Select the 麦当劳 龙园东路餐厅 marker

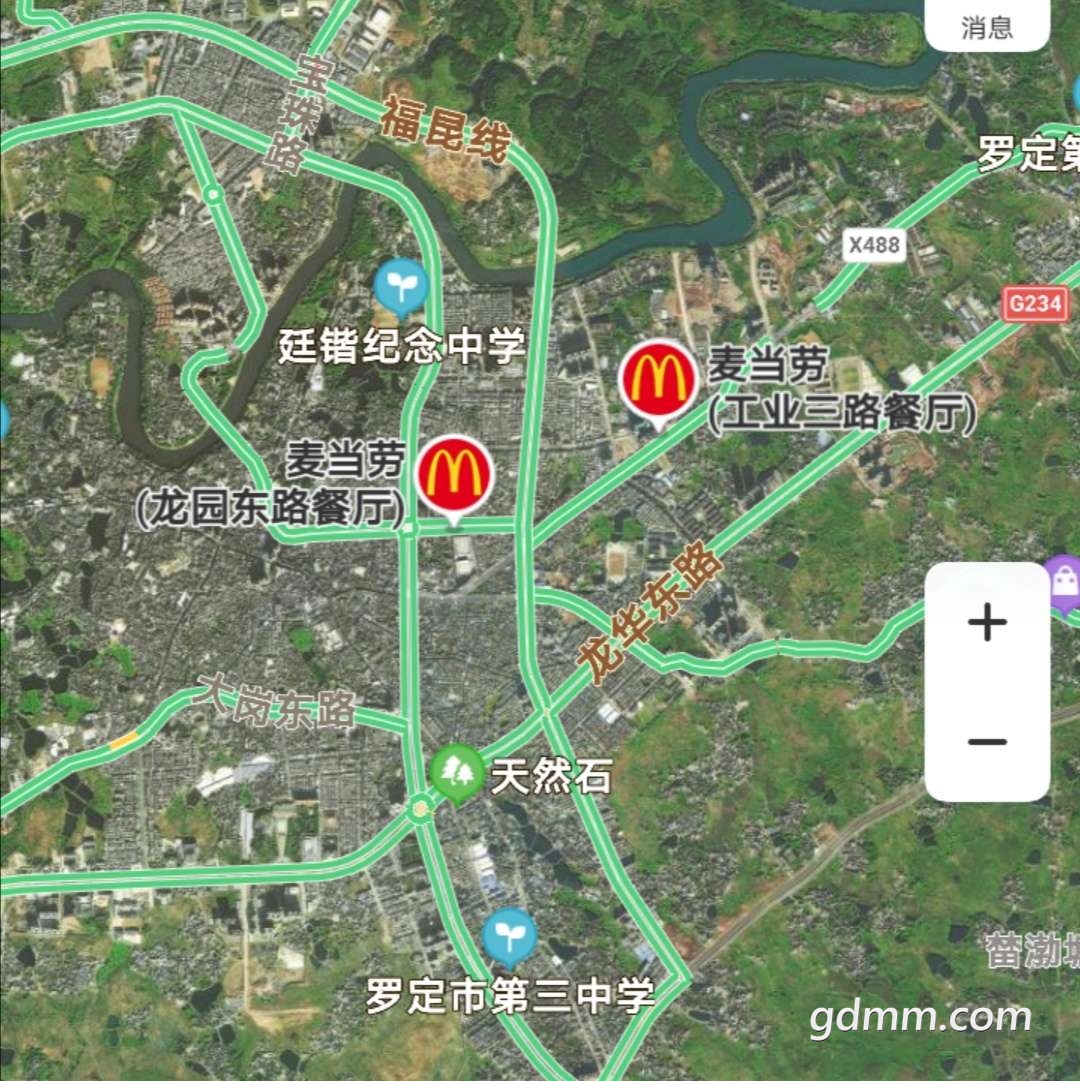point(454,476)
